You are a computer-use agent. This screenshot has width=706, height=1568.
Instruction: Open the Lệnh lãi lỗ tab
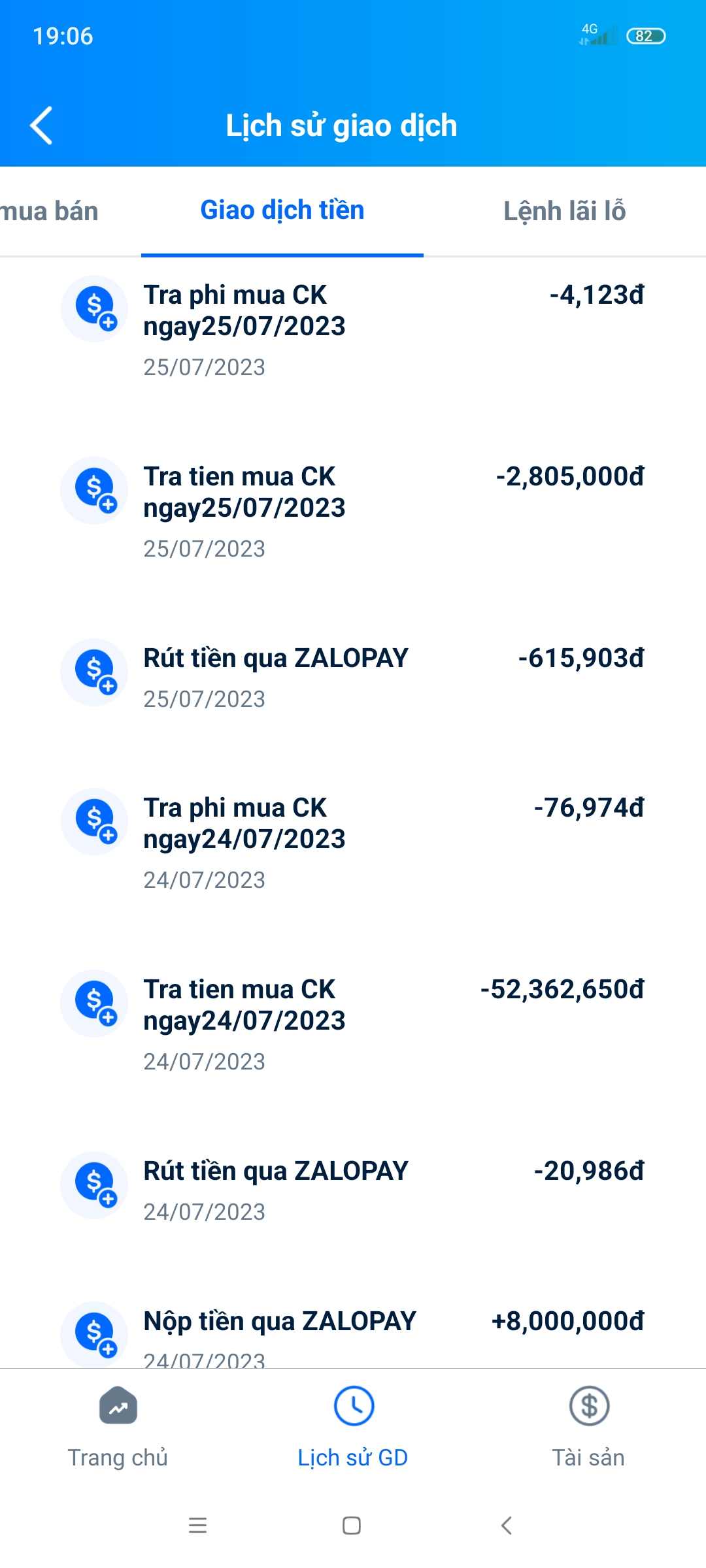tap(564, 211)
